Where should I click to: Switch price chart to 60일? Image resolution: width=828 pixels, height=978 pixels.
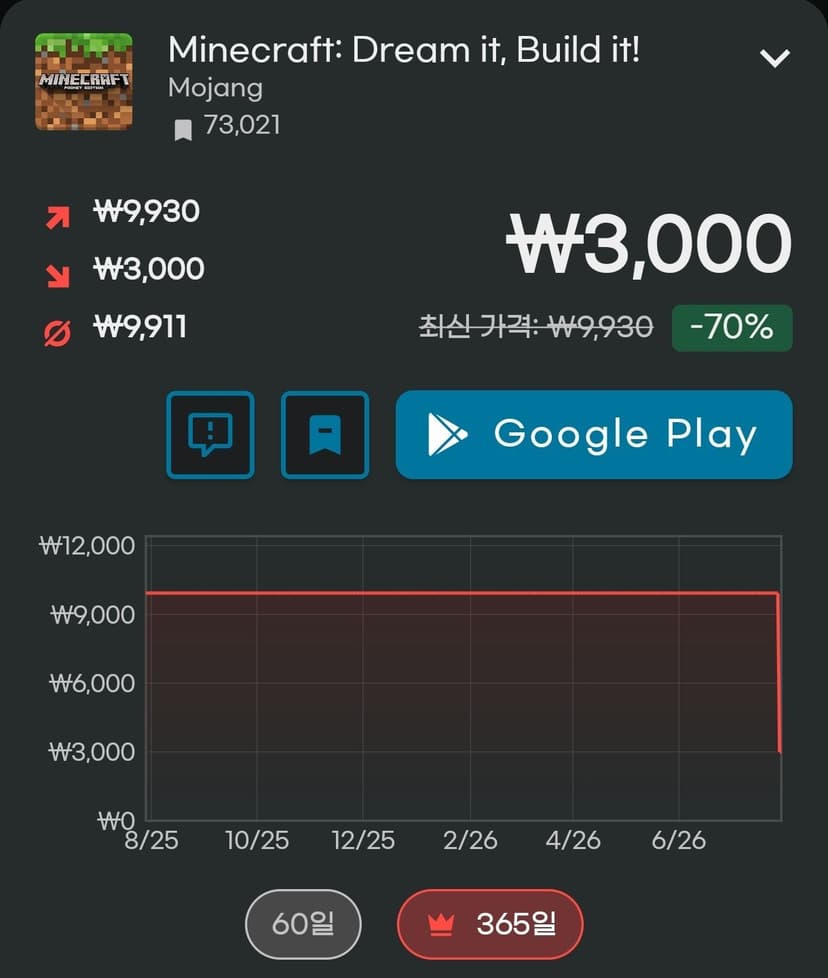click(x=303, y=924)
